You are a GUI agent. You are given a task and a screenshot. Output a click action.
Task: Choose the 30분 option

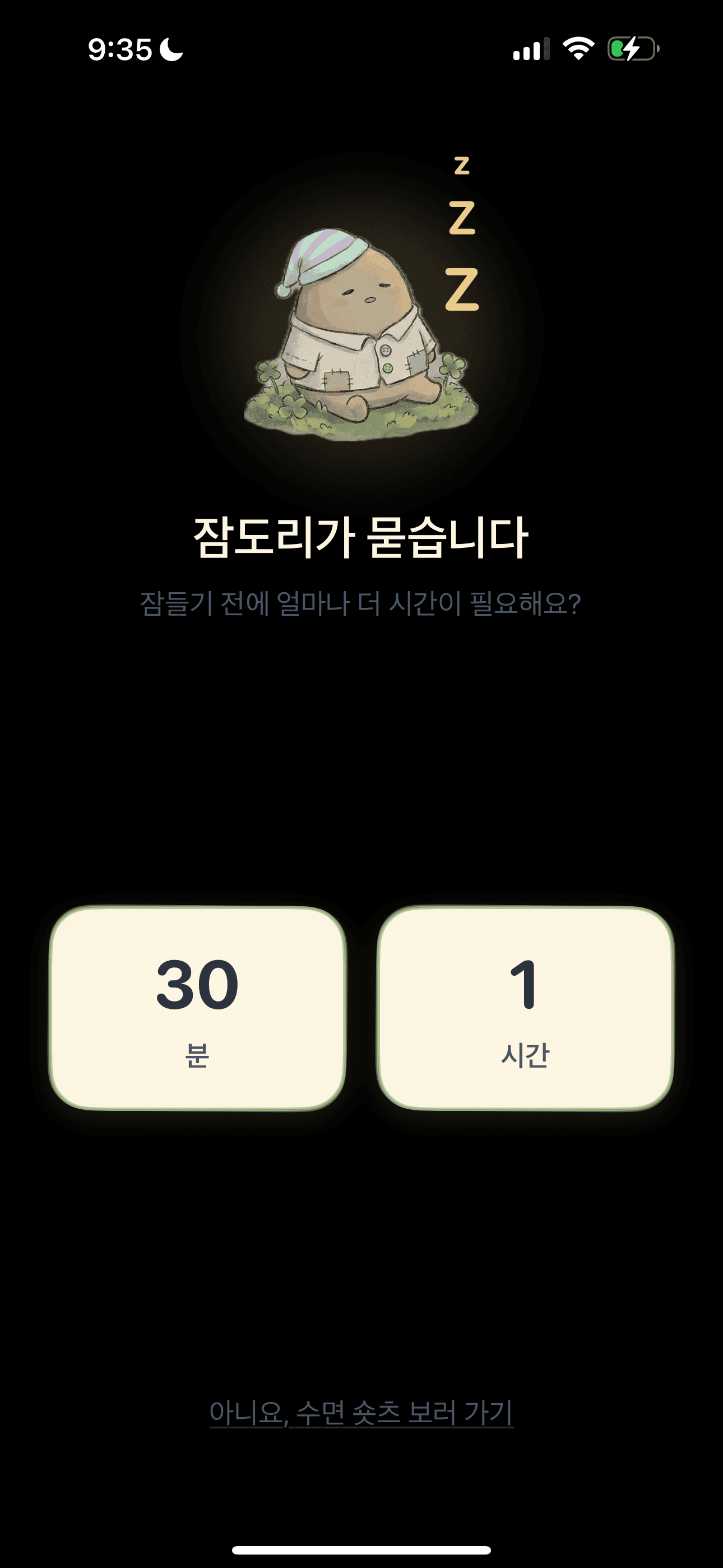tap(198, 1008)
